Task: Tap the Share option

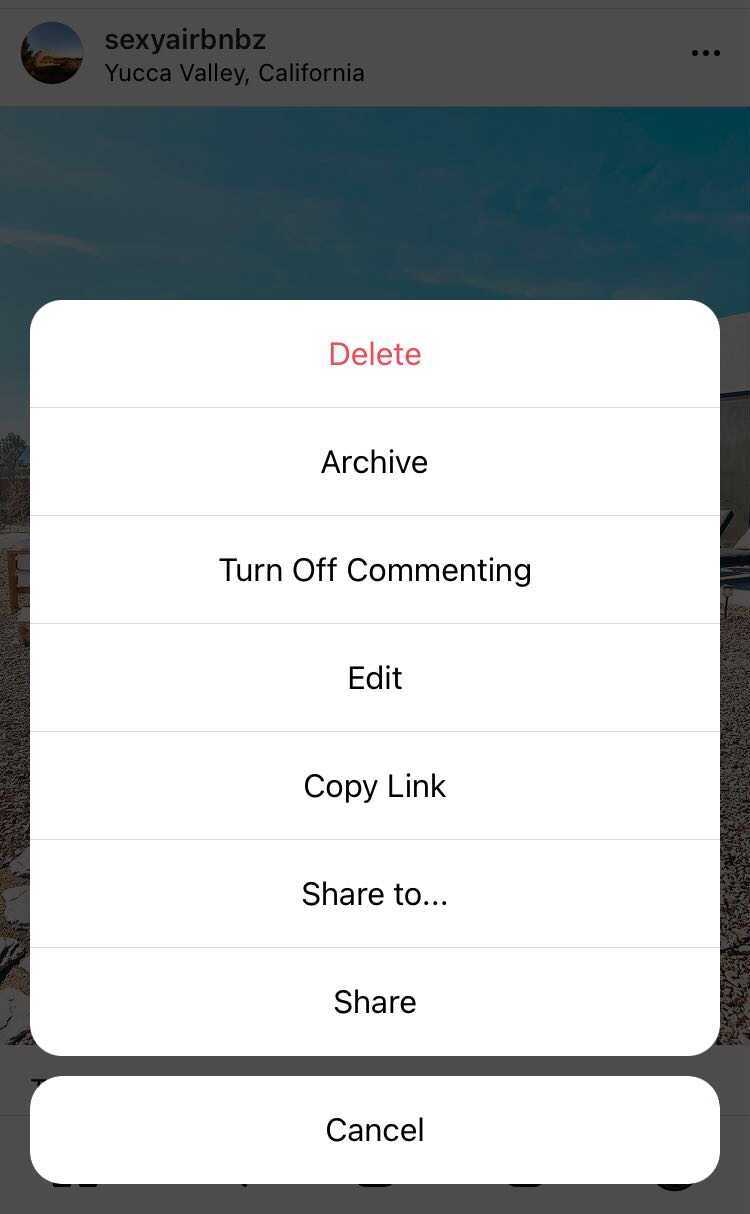Action: point(375,1002)
